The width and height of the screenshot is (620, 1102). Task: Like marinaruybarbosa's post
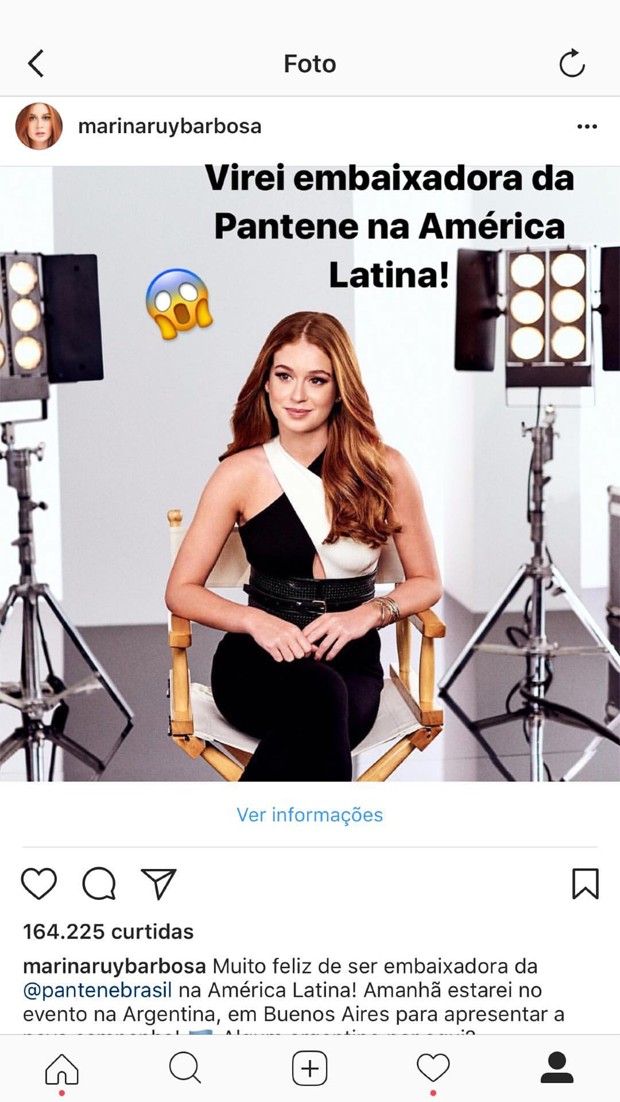(39, 884)
